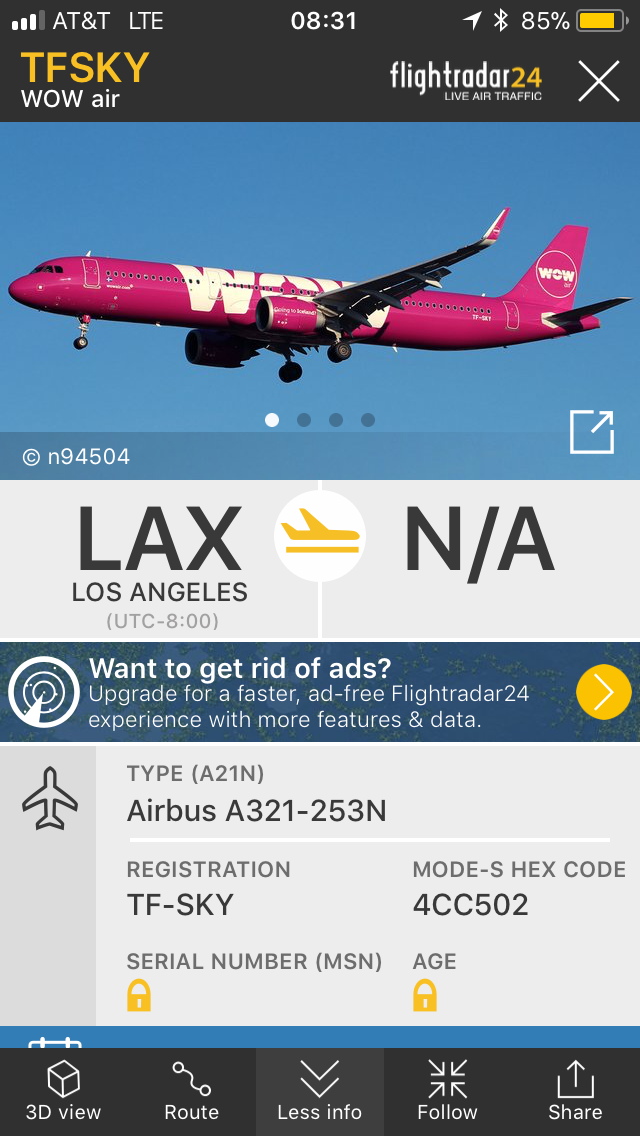
Task: Unlock the aircraft age info
Action: tap(425, 995)
